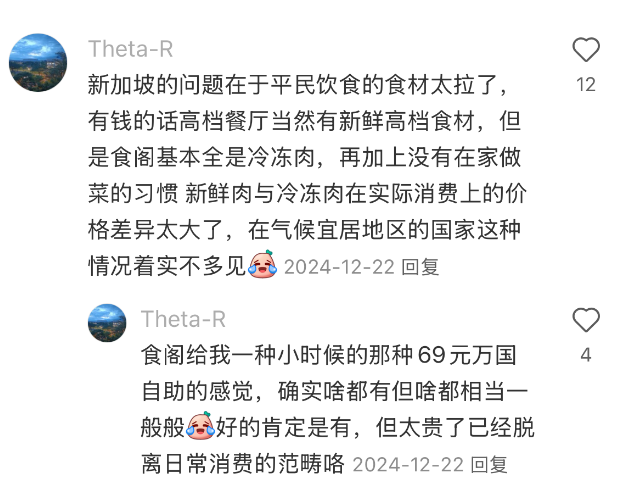This screenshot has height=491, width=624.
Task: Like Theta-R's comment with 12 likes
Action: 586,50
